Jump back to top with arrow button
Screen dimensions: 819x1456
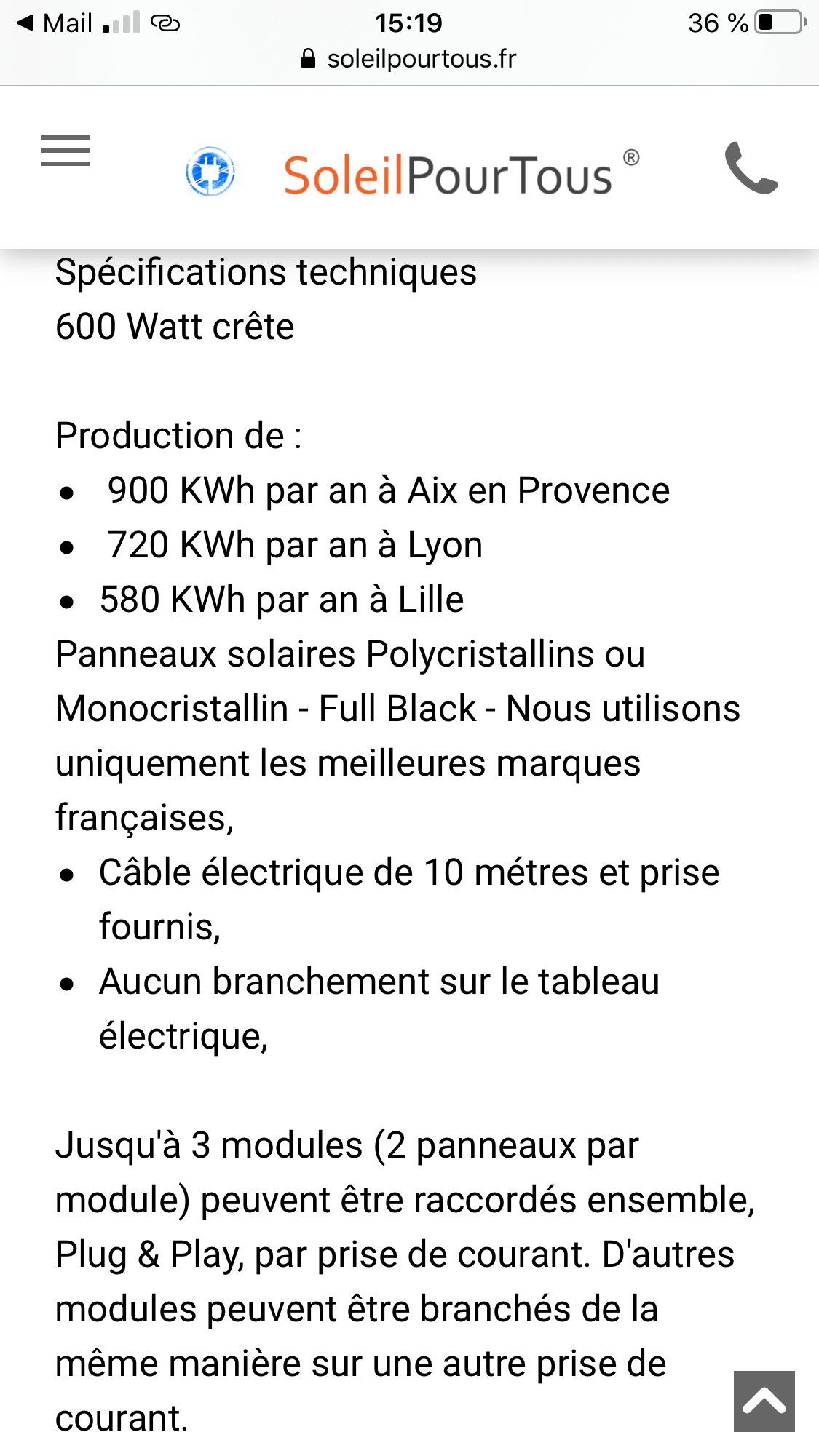[764, 1401]
